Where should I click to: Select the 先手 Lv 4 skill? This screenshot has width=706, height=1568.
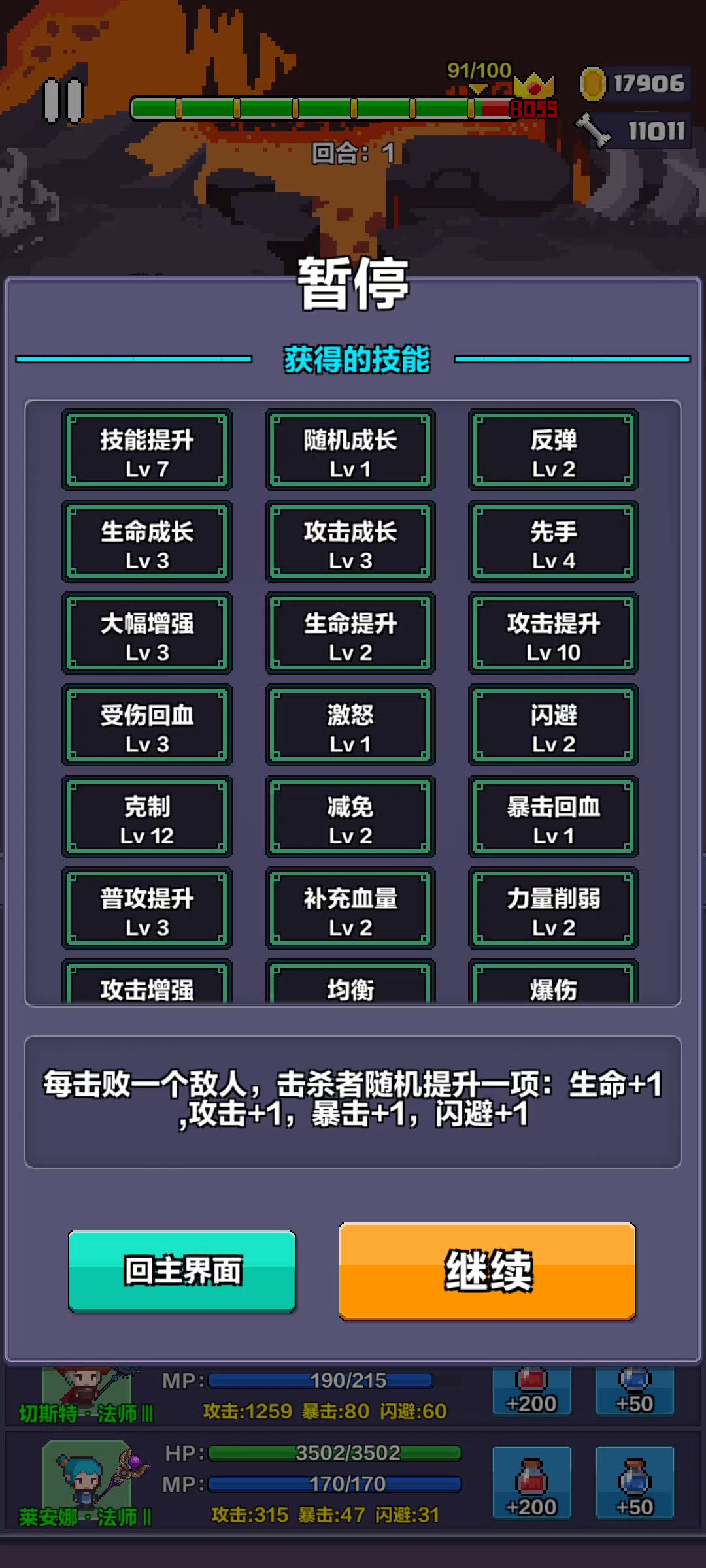pyautogui.click(x=554, y=542)
